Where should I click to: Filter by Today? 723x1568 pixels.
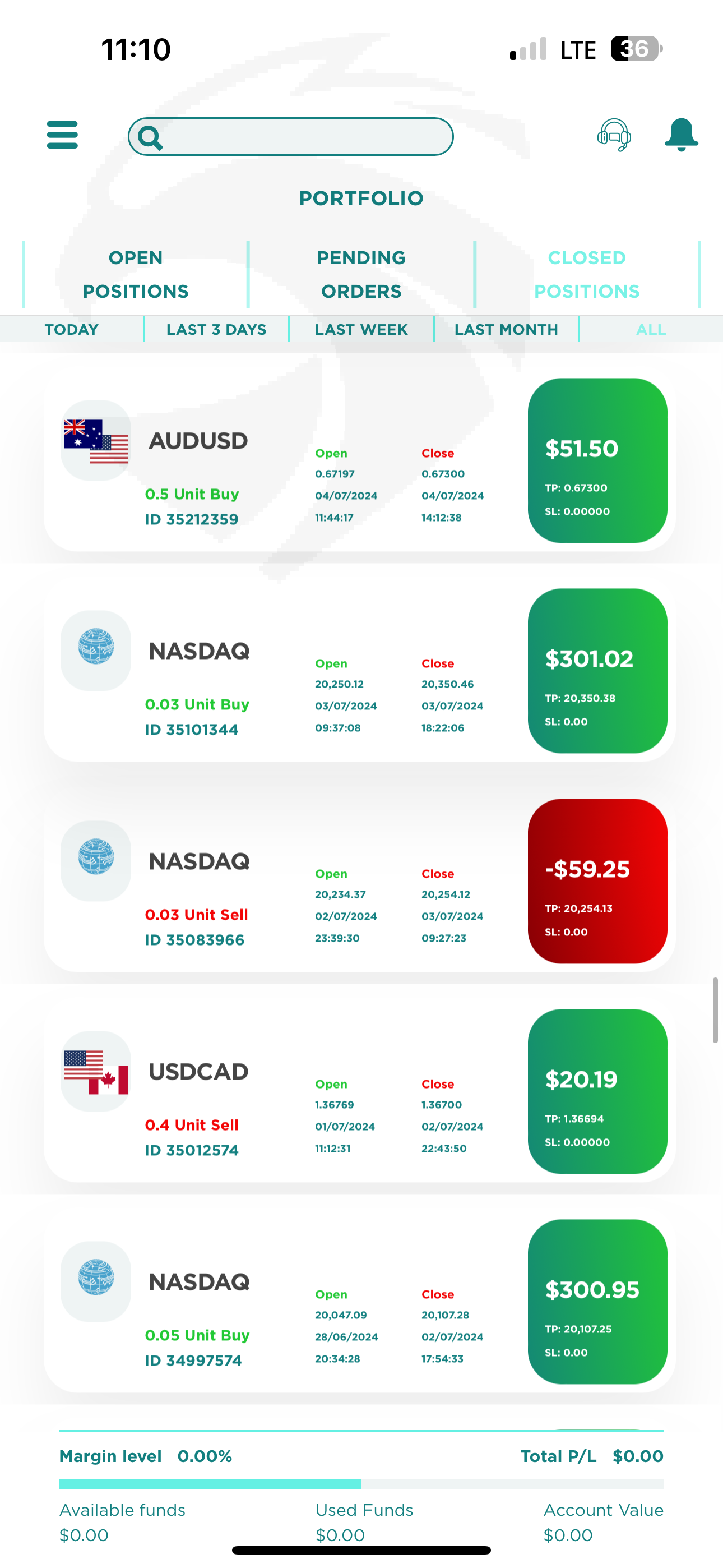pyautogui.click(x=72, y=329)
